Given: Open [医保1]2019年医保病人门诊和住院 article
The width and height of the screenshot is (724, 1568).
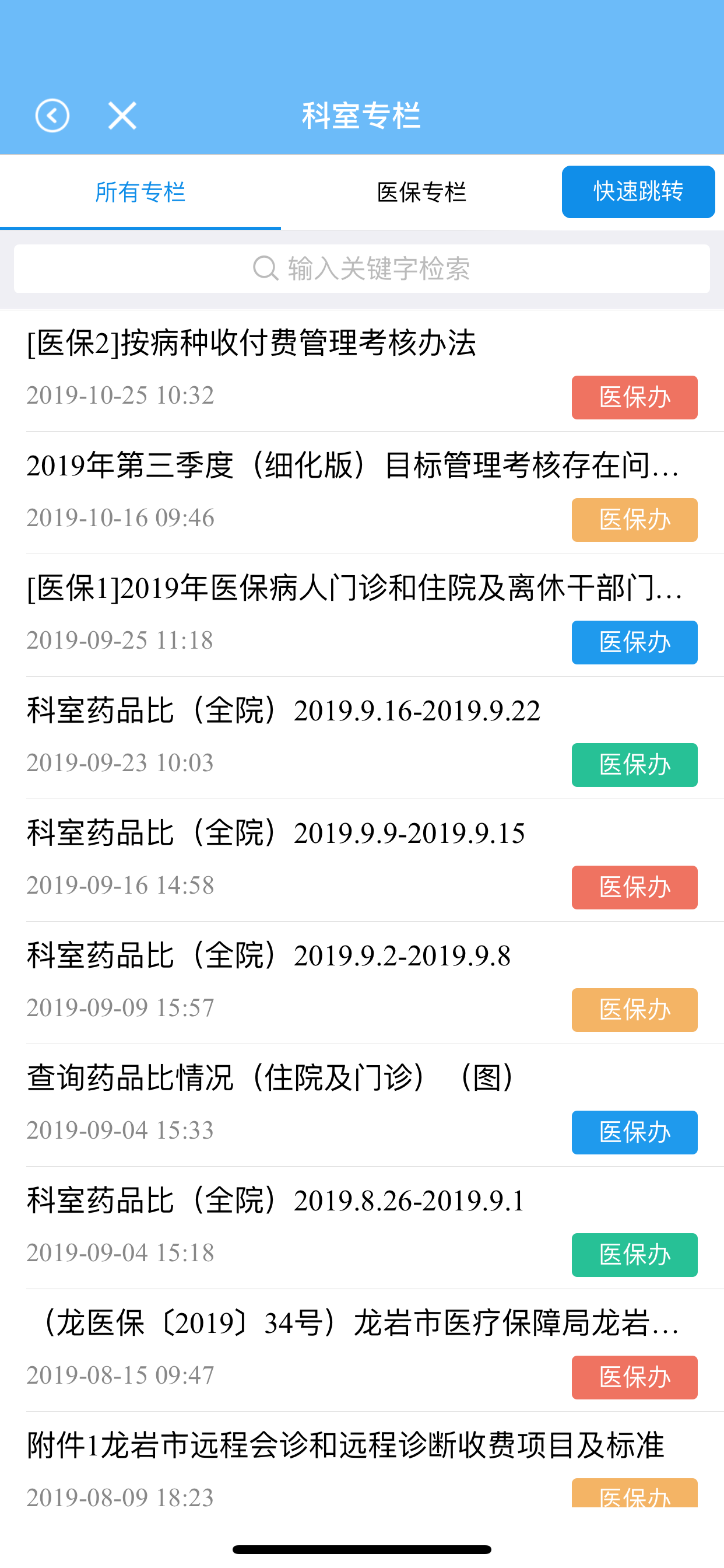Looking at the screenshot, I should [x=362, y=615].
